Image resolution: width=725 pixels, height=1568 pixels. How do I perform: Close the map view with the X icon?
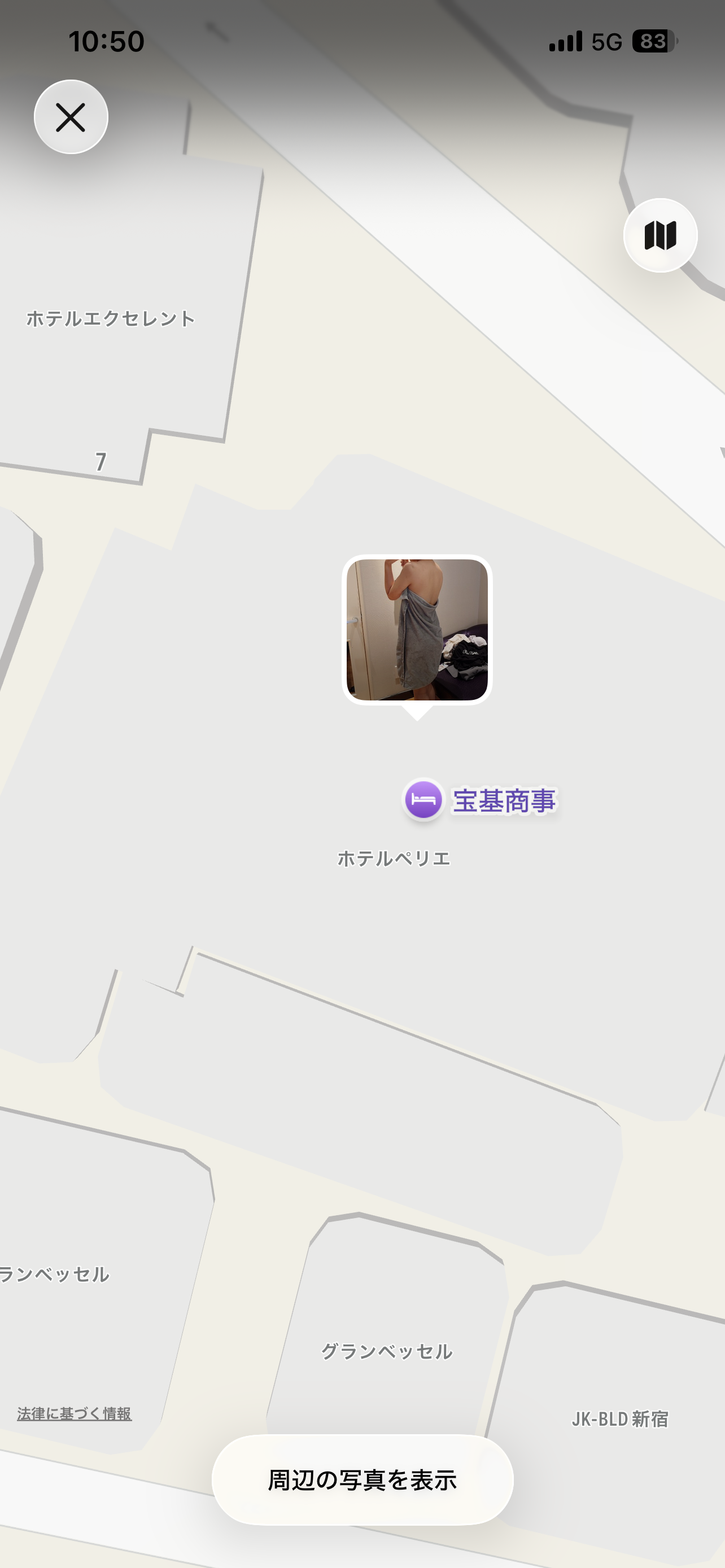71,117
